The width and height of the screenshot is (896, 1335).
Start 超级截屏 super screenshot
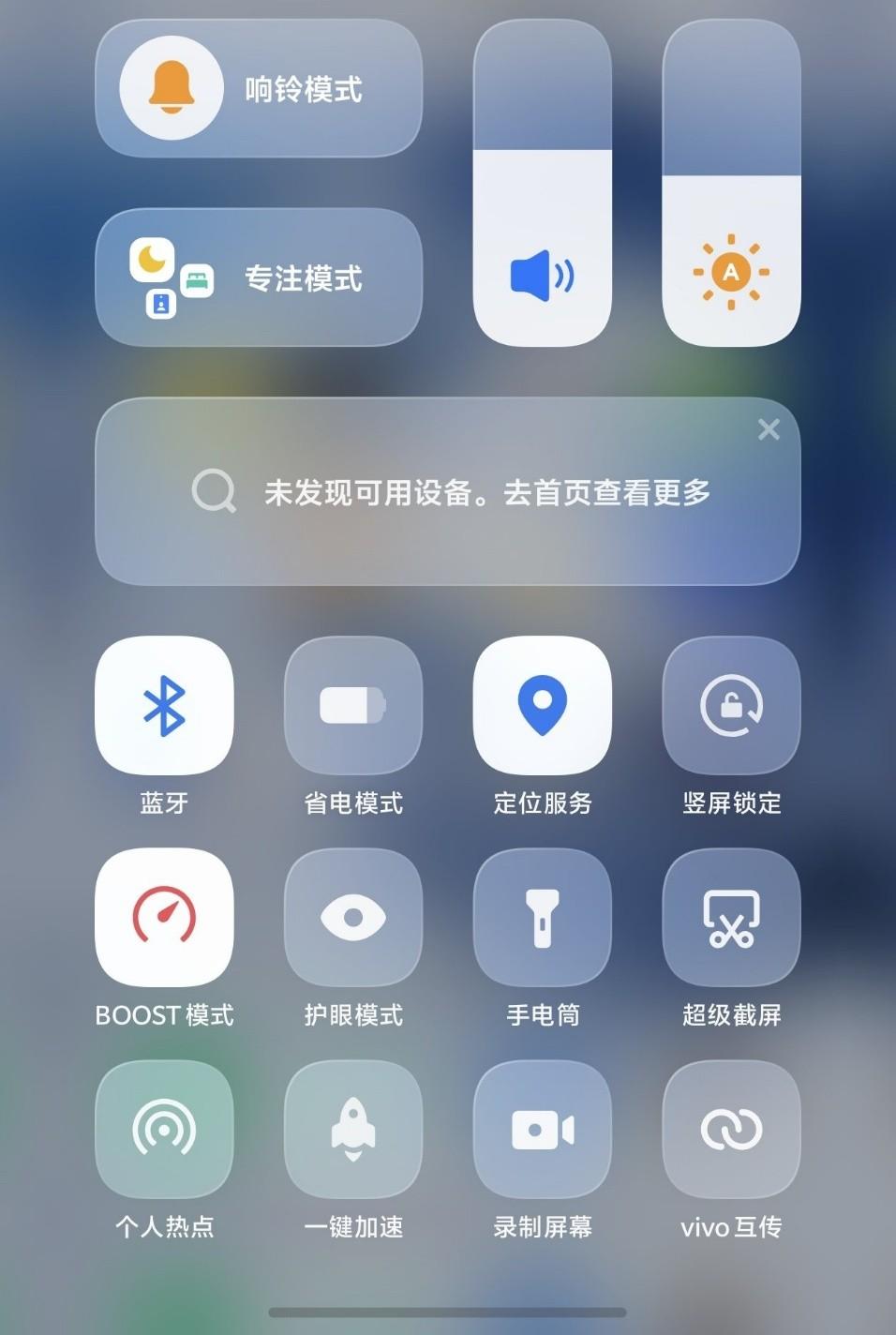pos(731,918)
